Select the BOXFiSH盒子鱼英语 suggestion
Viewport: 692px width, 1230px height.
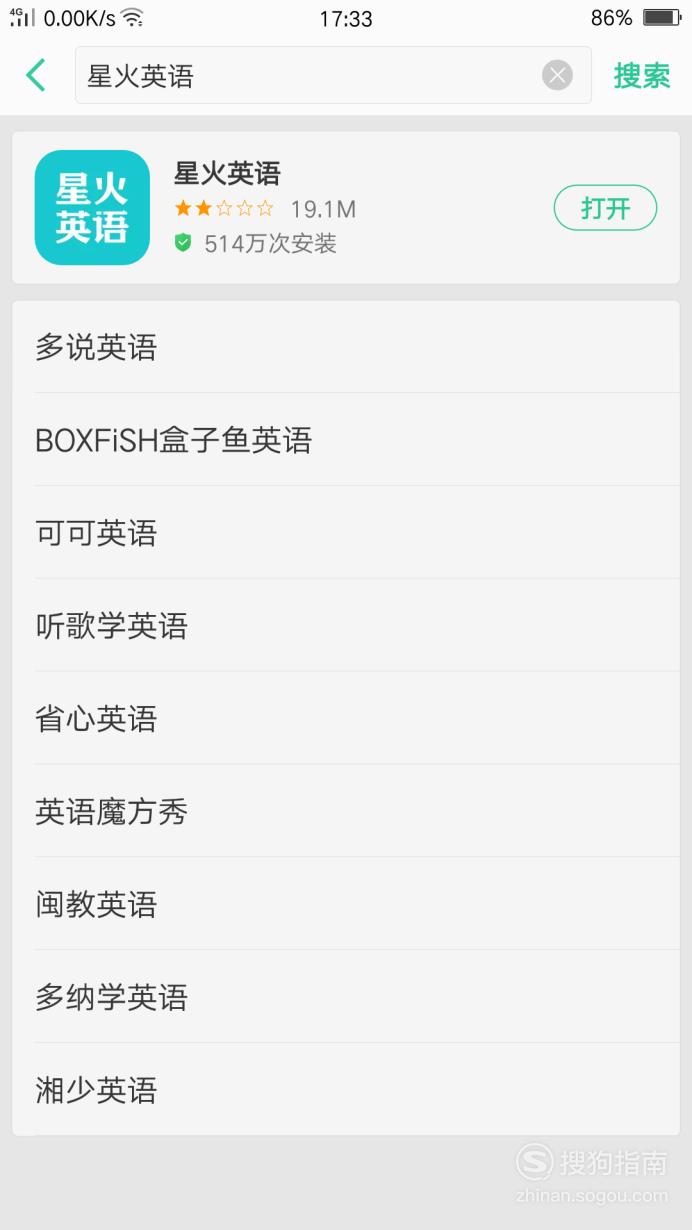coord(346,440)
